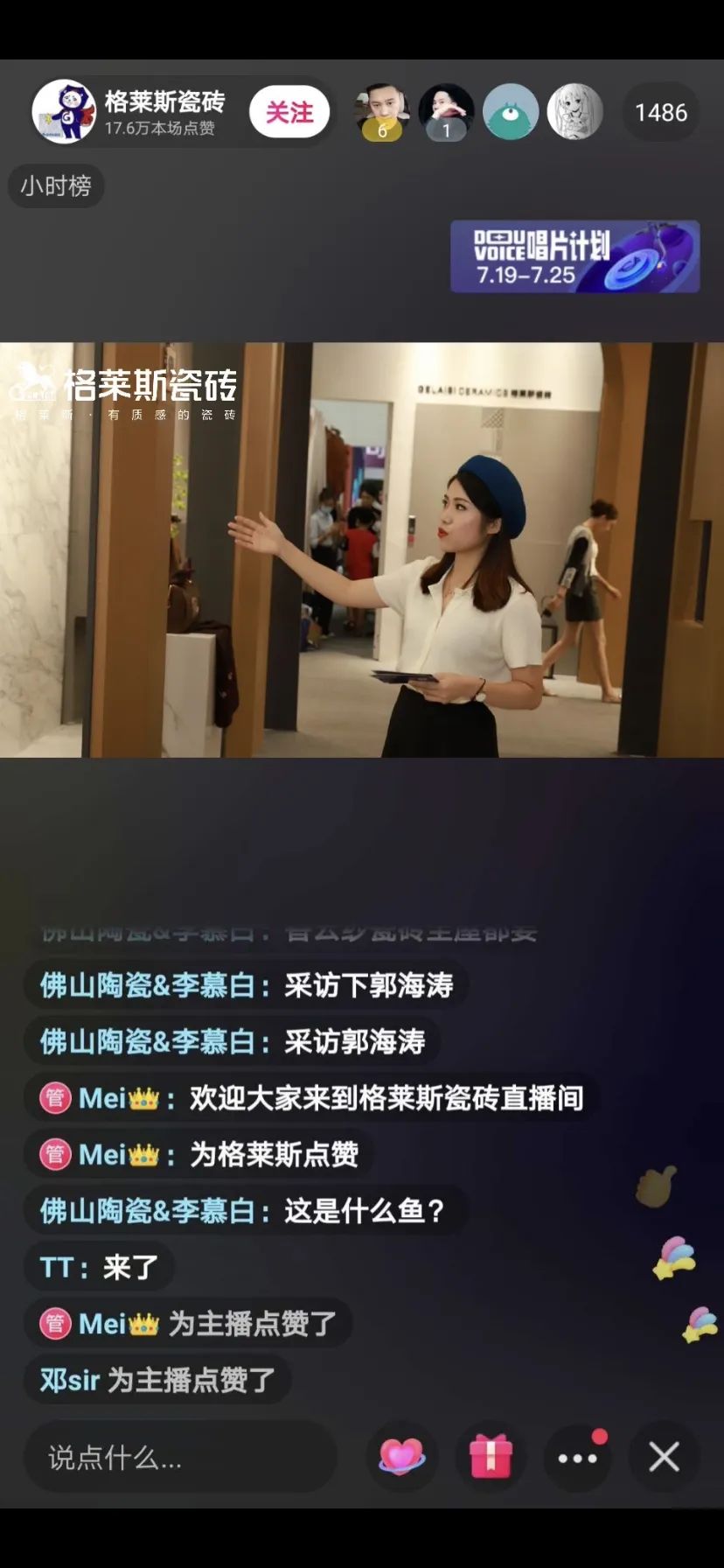Open the more options menu
Screen dimensions: 724x1568
pyautogui.click(x=577, y=1458)
